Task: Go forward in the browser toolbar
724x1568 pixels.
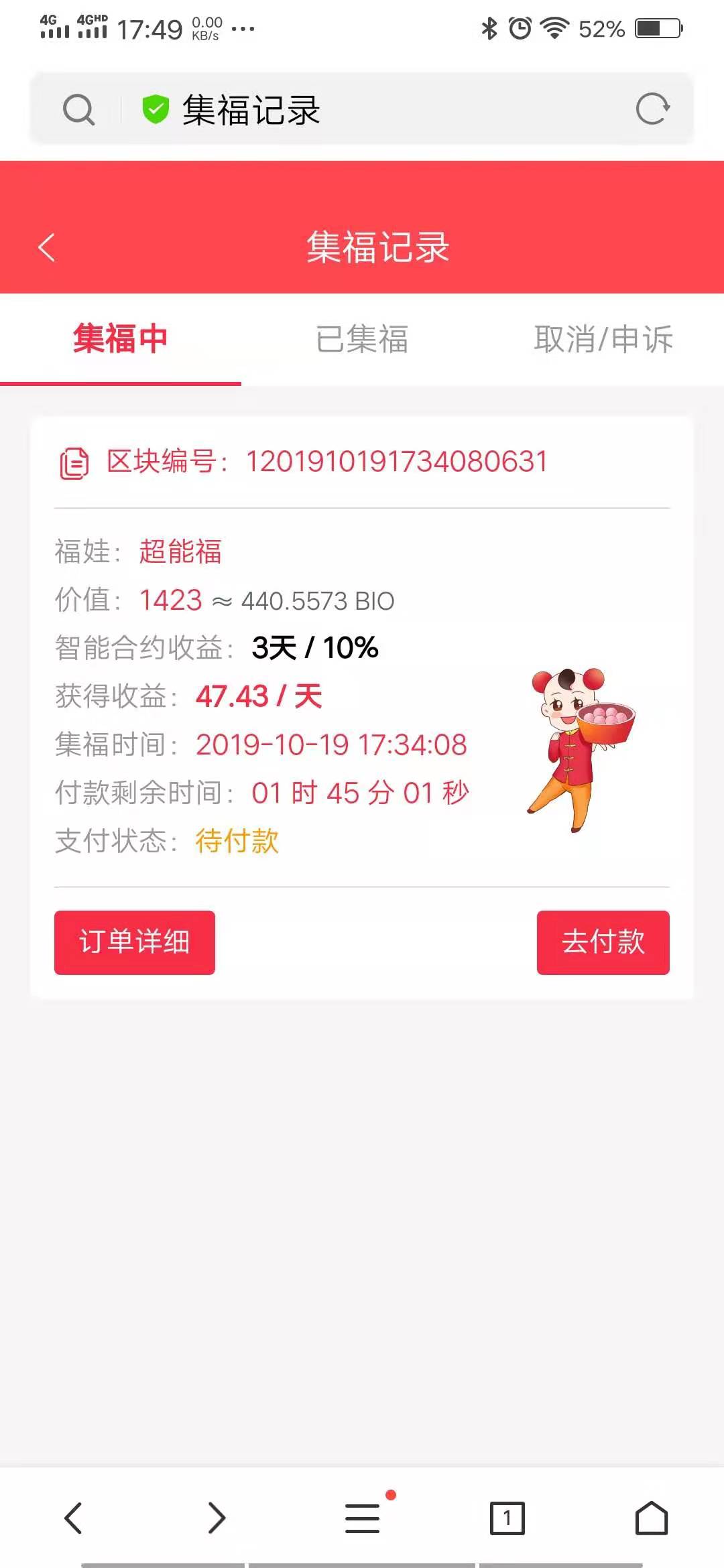Action: (x=217, y=1517)
